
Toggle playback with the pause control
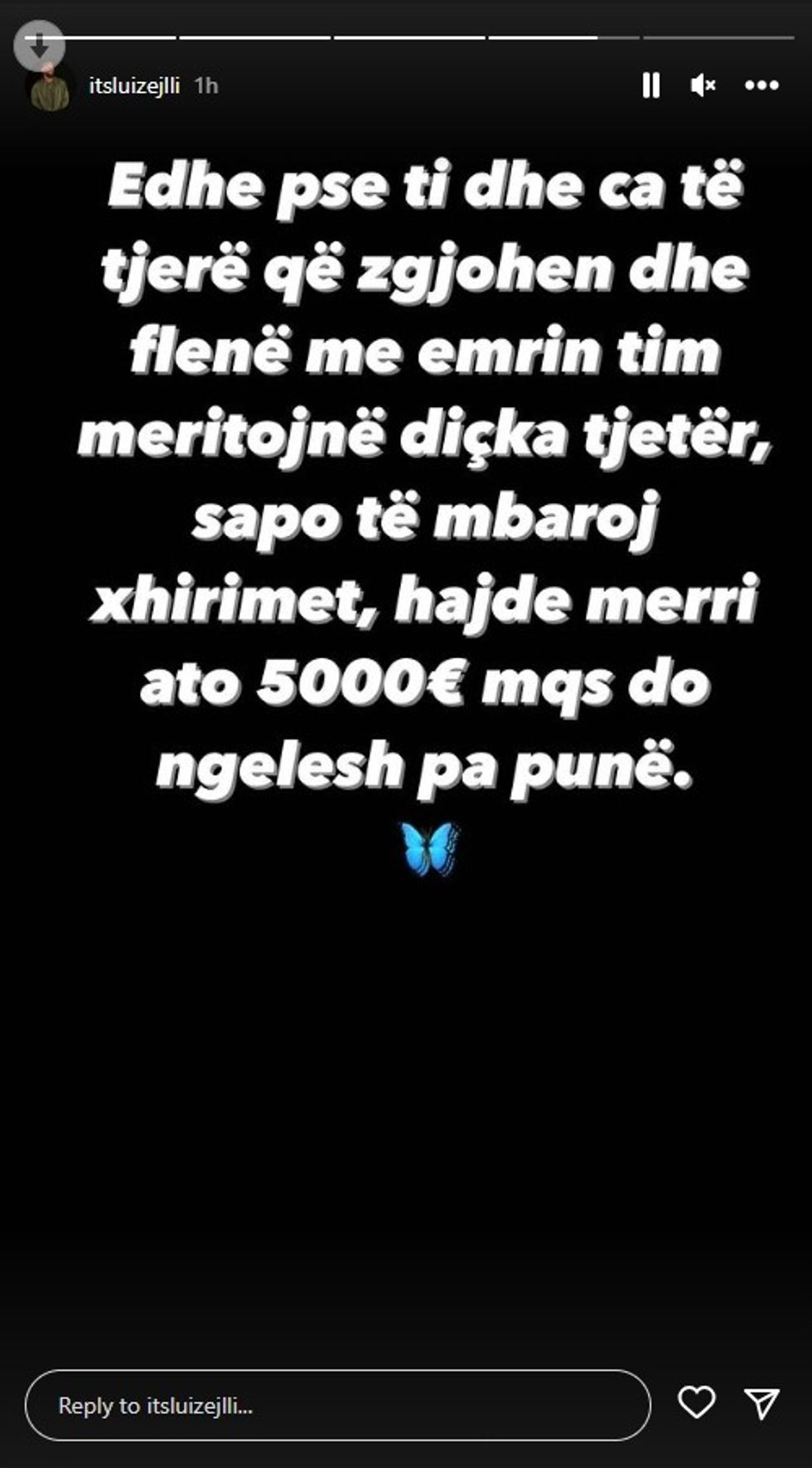(x=654, y=85)
